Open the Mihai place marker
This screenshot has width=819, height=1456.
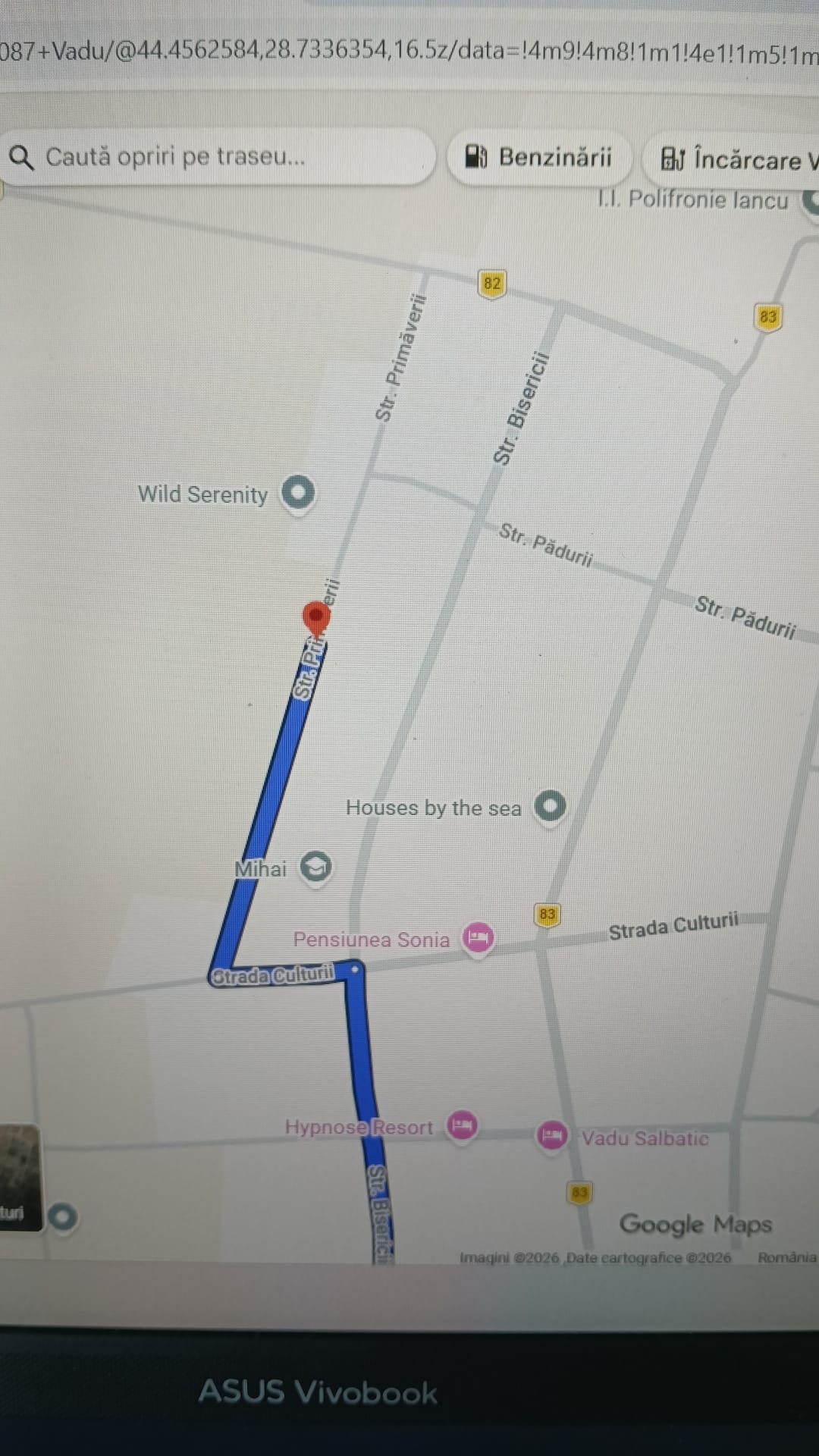tap(315, 868)
